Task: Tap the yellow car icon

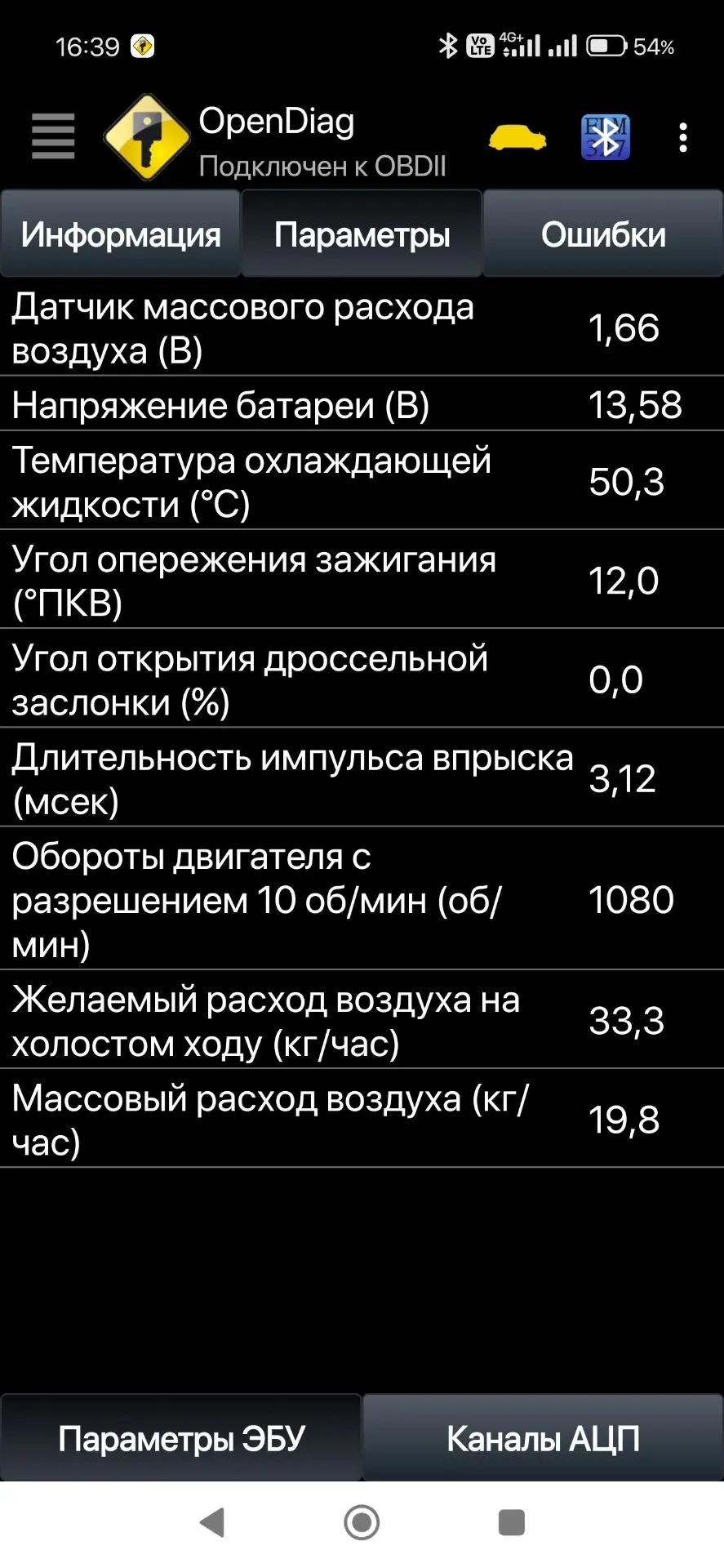Action: (x=517, y=137)
